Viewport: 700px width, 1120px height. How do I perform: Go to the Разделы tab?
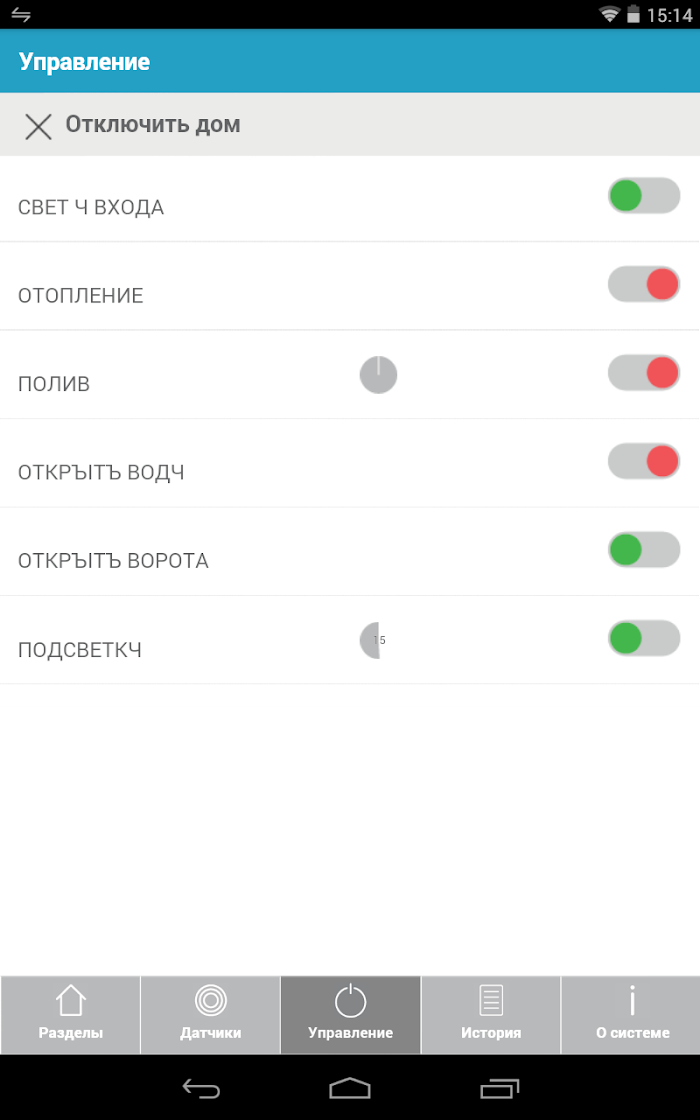pos(70,1014)
